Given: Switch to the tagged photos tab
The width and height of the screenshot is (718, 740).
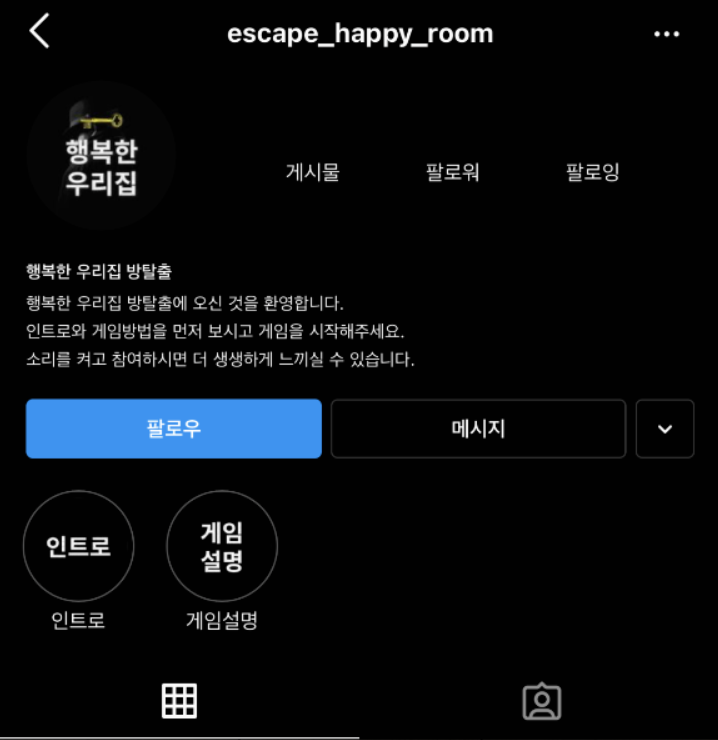Looking at the screenshot, I should pyautogui.click(x=541, y=702).
